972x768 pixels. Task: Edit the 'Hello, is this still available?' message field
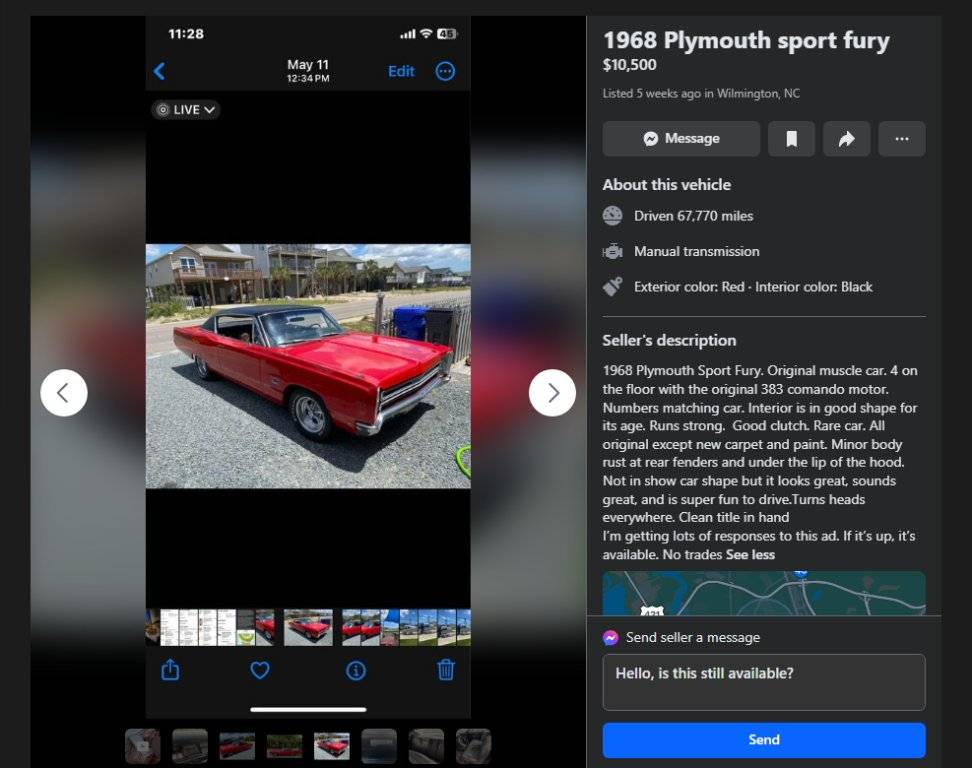pos(763,682)
